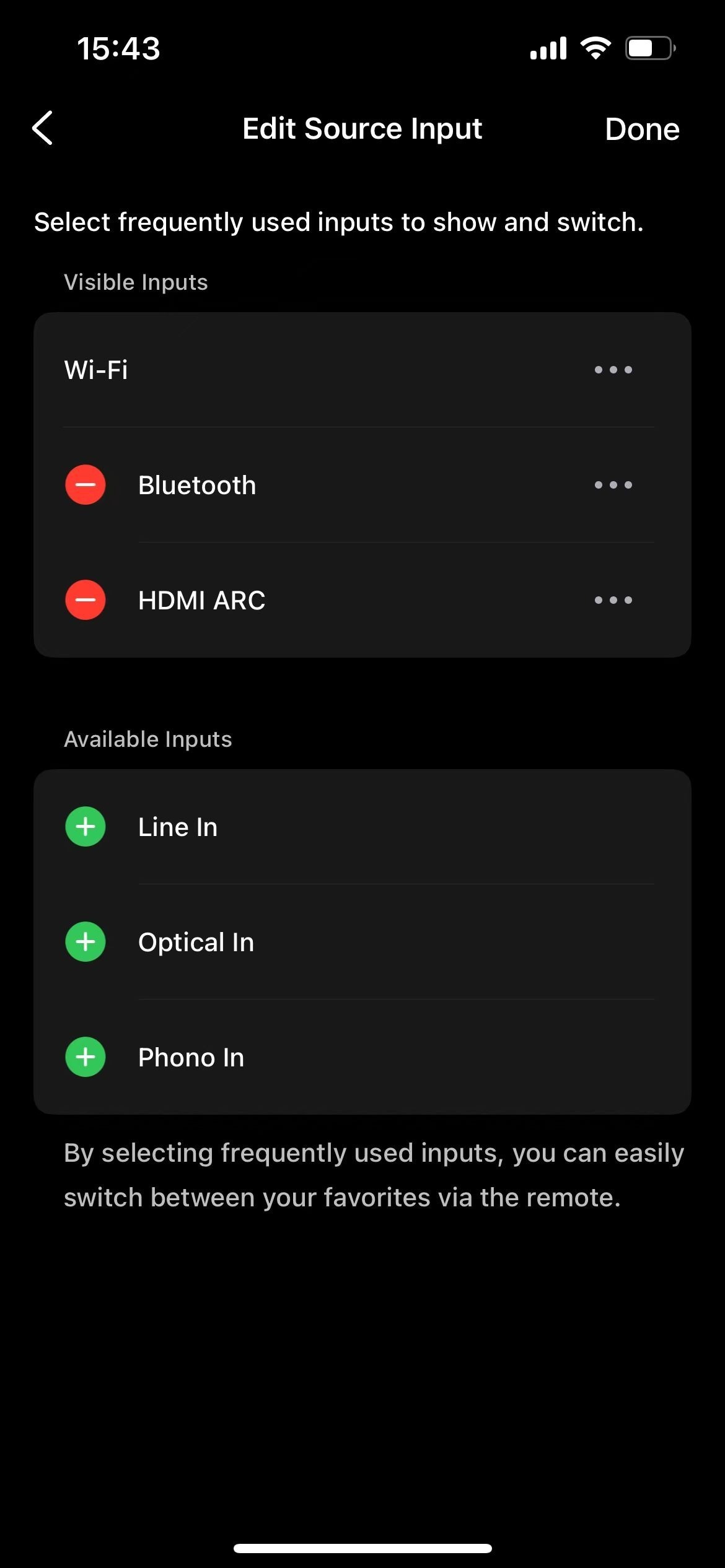Open the three-dot options for Bluetooth
The width and height of the screenshot is (725, 1568).
click(613, 485)
